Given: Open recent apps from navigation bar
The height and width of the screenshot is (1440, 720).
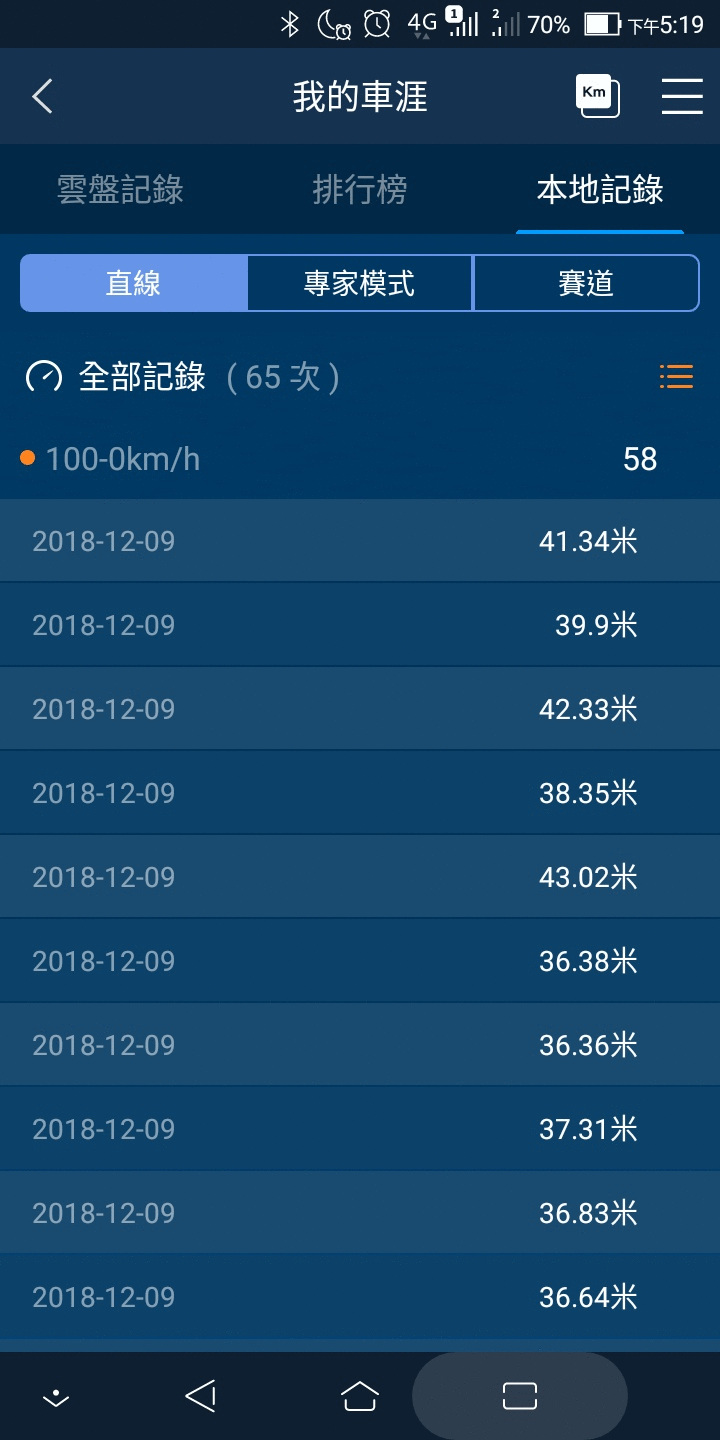Looking at the screenshot, I should (x=520, y=1396).
